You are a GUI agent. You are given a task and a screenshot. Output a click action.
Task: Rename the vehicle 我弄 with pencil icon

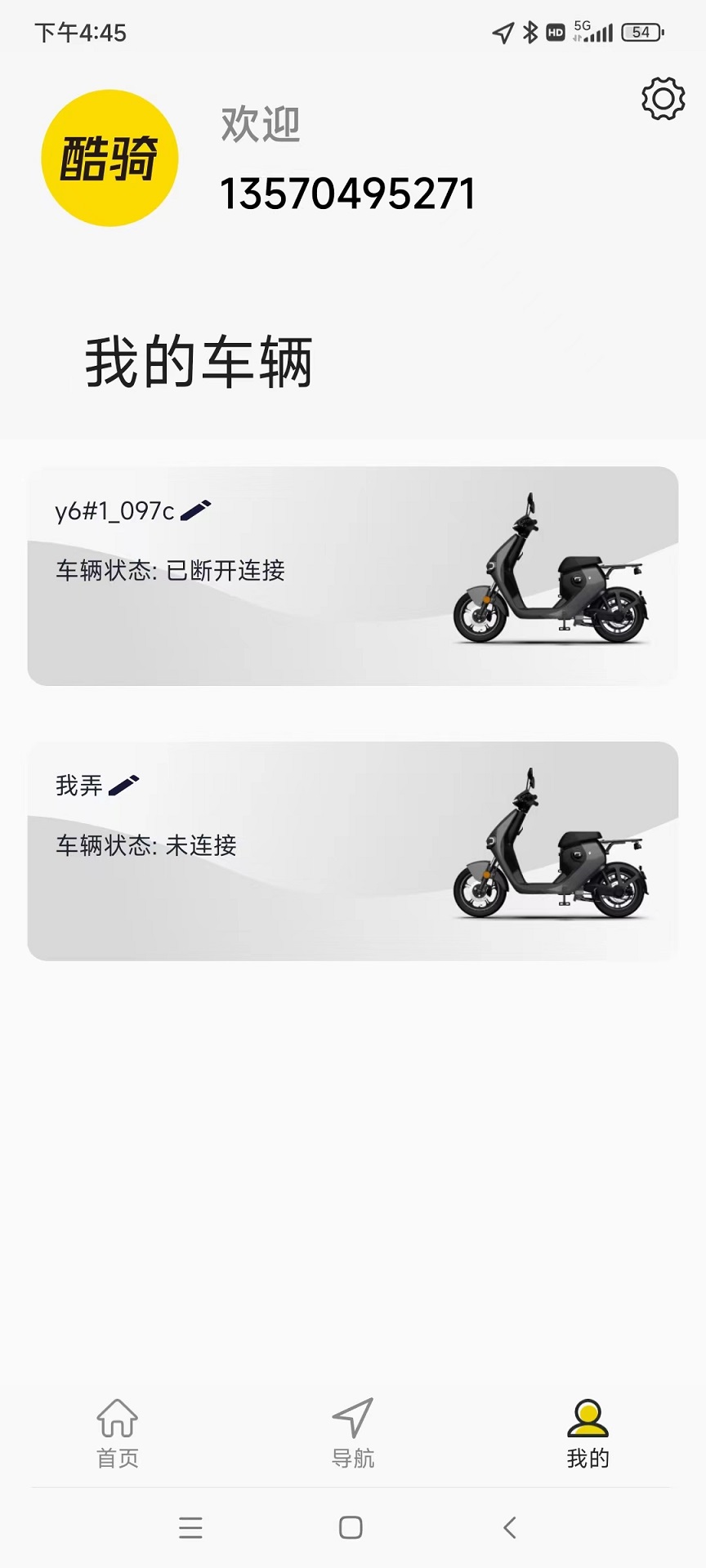tap(123, 786)
